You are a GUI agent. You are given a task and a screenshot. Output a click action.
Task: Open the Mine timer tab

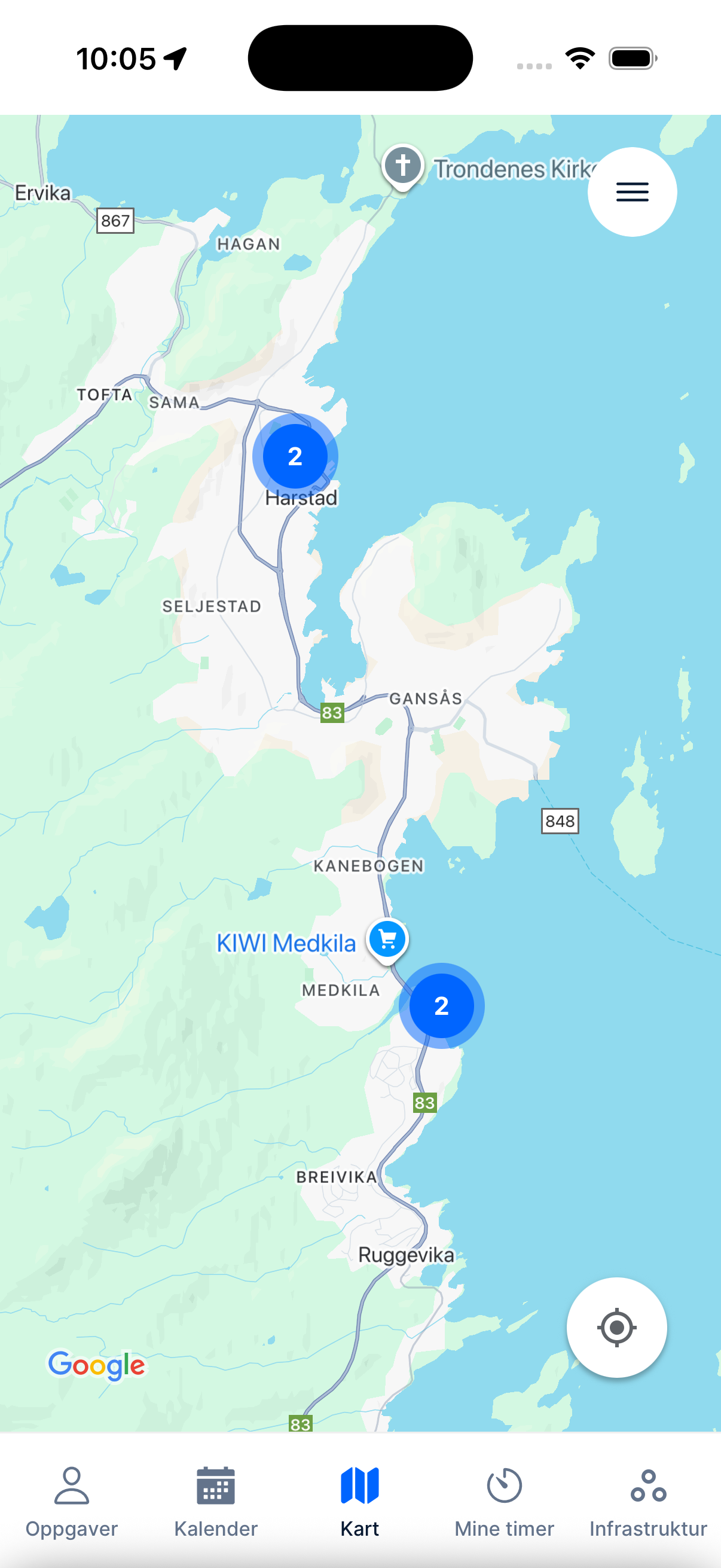pyautogui.click(x=504, y=1500)
